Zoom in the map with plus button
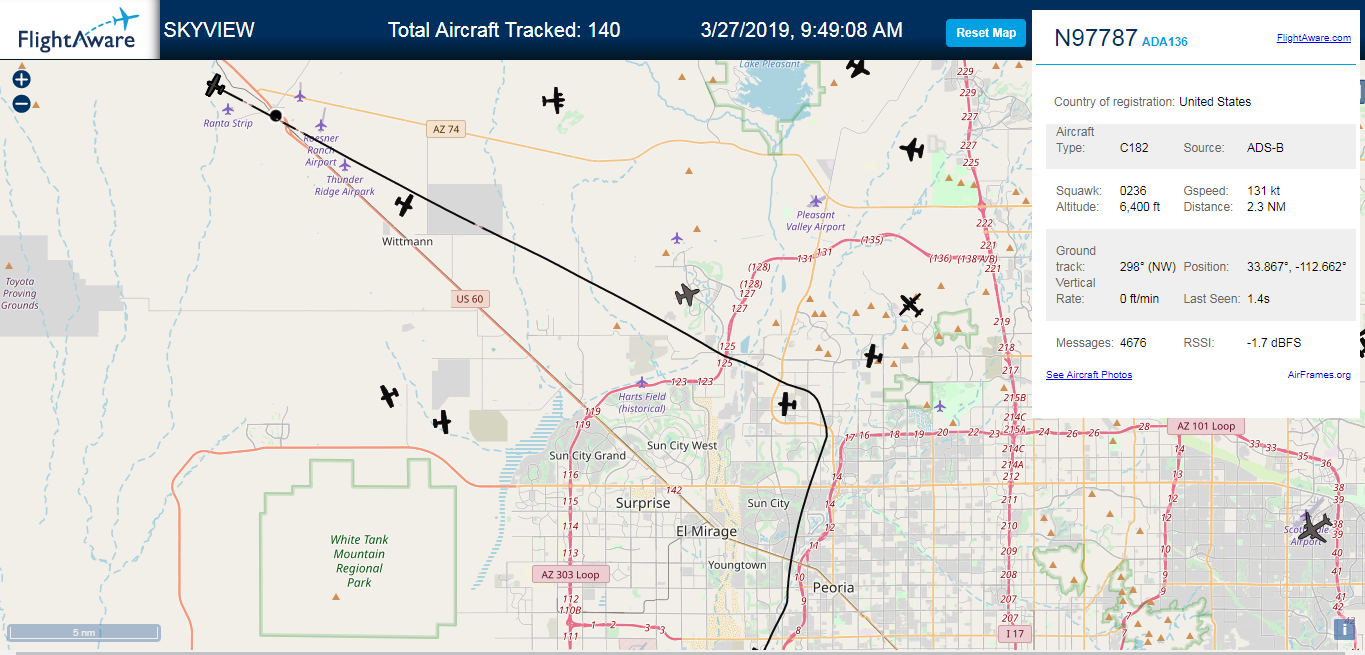The width and height of the screenshot is (1365, 655). (21, 79)
